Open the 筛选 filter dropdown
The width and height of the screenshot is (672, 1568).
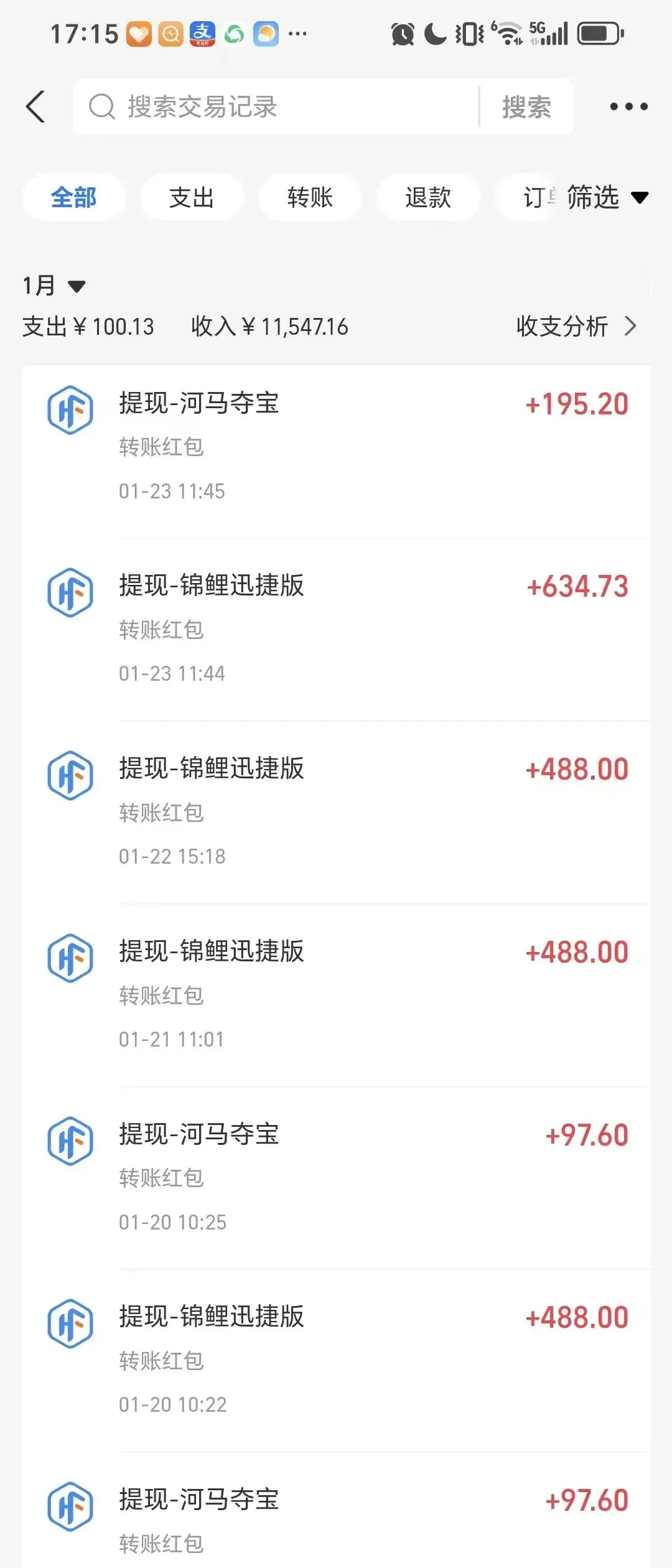607,198
